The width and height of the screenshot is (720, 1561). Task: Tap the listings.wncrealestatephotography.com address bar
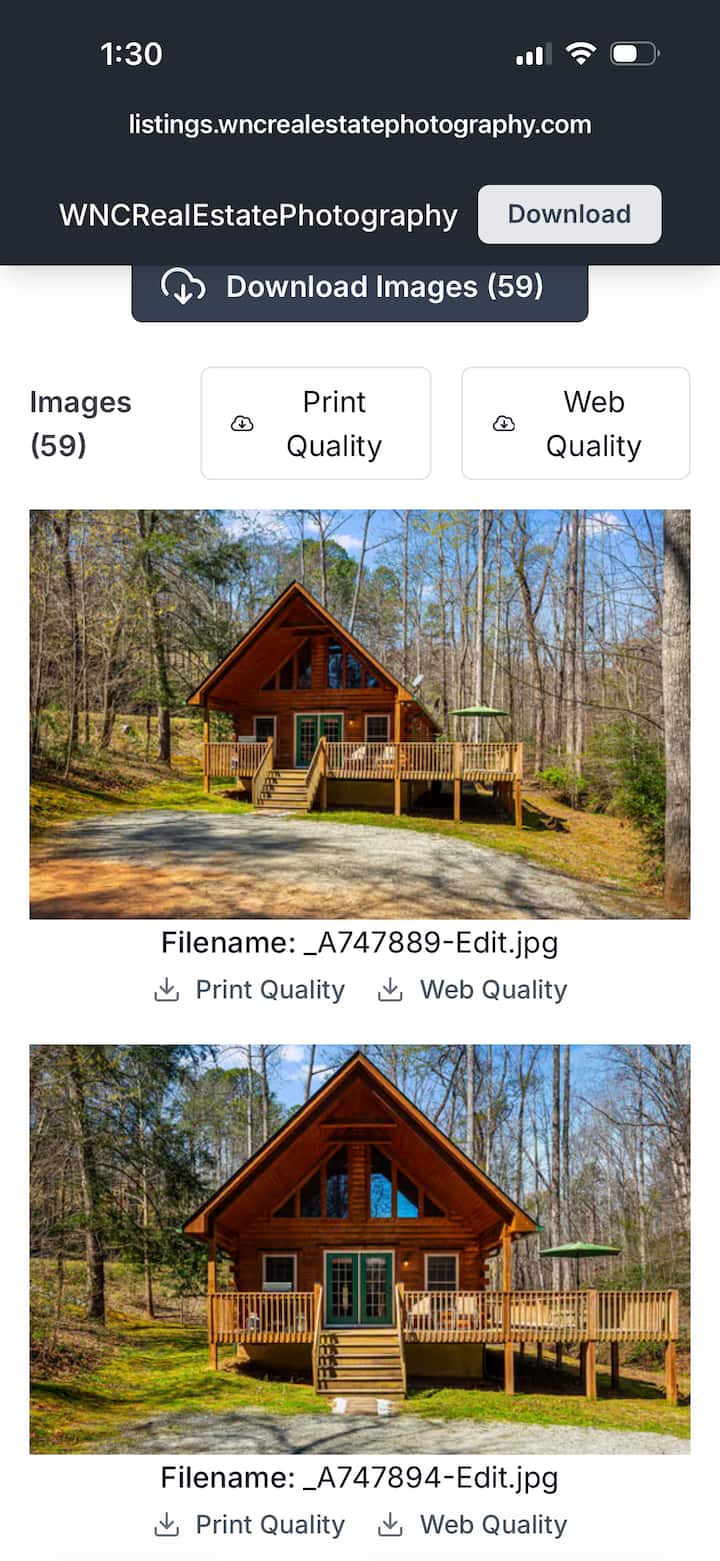(360, 124)
